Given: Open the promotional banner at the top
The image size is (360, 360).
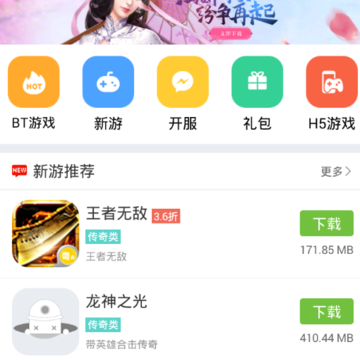Looking at the screenshot, I should pos(180,22).
